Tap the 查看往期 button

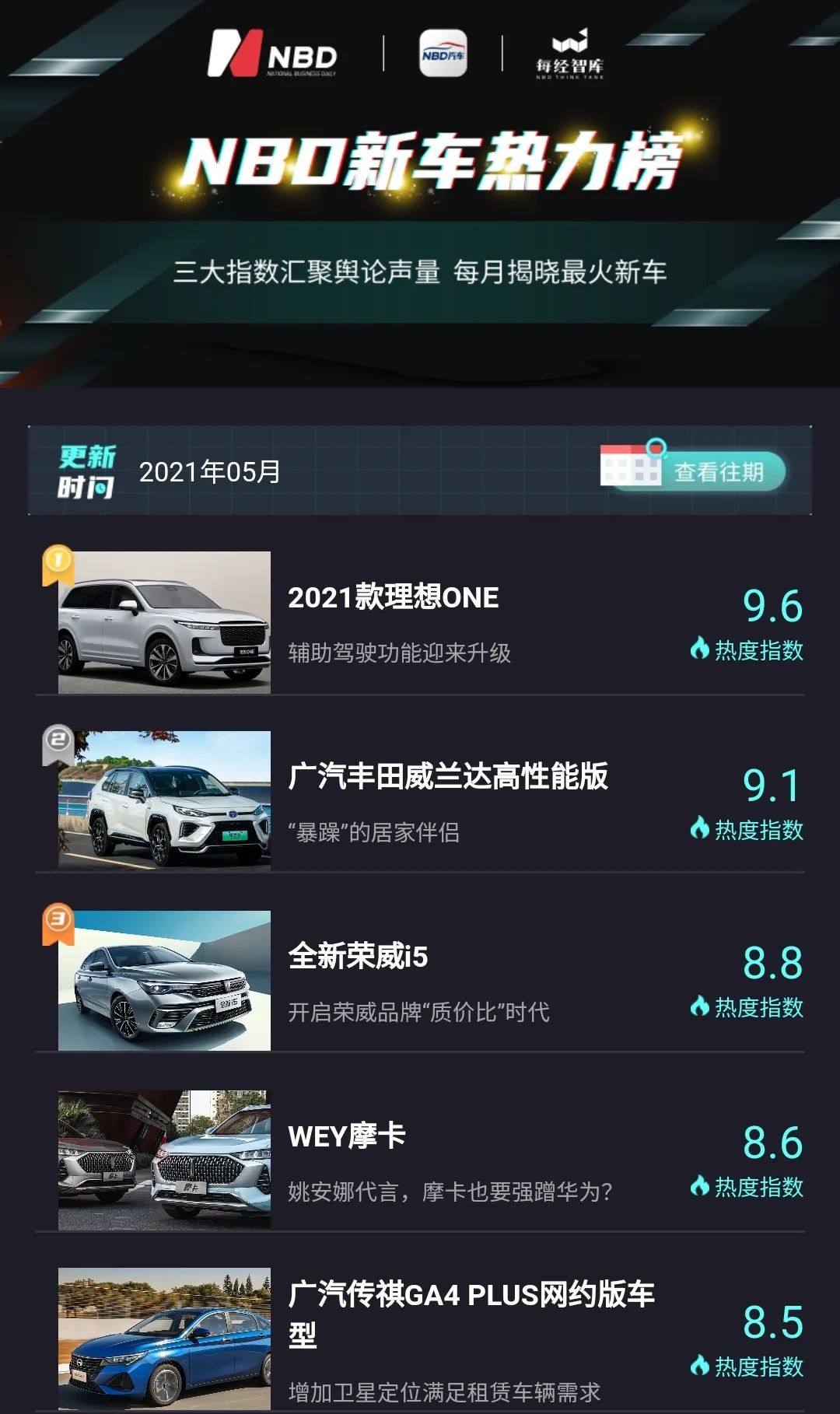click(717, 471)
